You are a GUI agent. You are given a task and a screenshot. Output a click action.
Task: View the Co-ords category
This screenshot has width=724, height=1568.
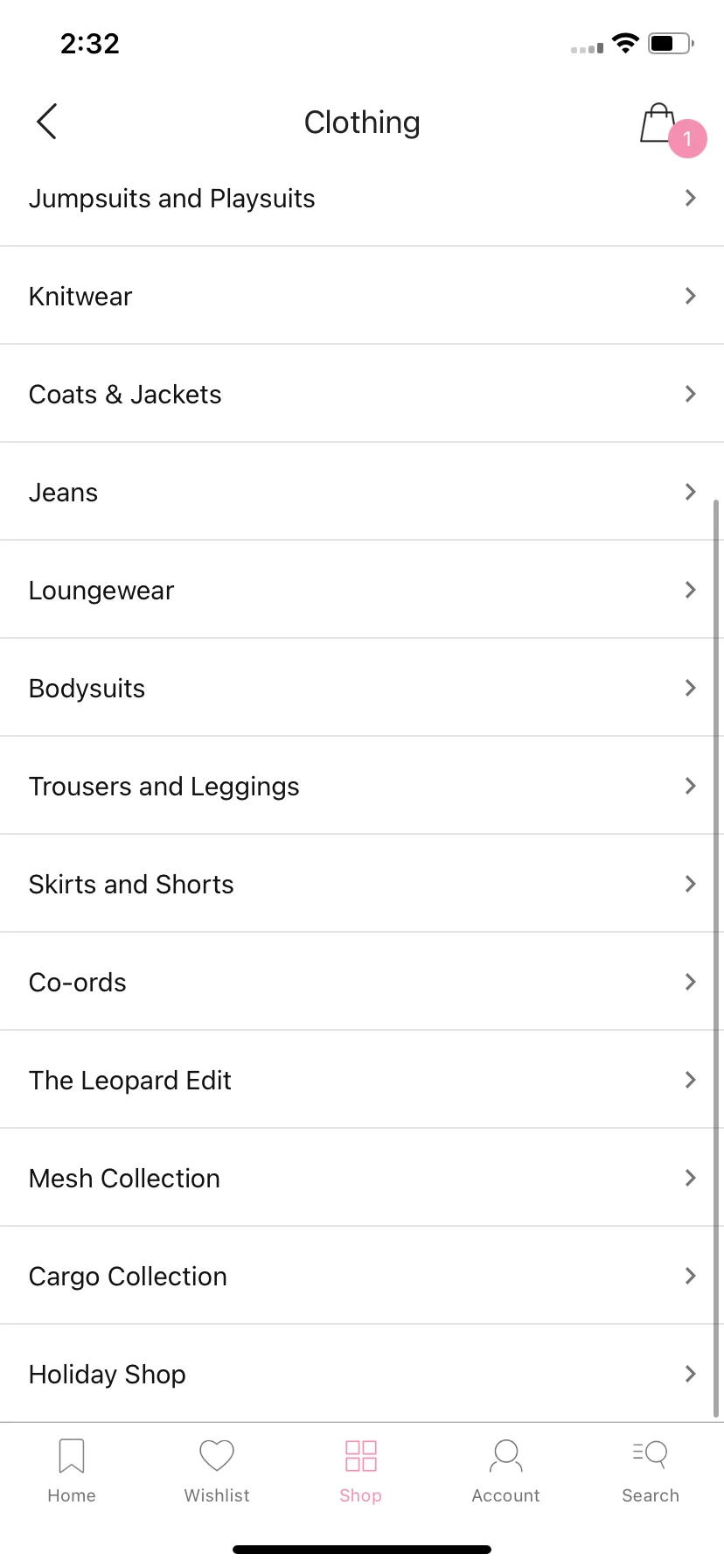point(362,982)
